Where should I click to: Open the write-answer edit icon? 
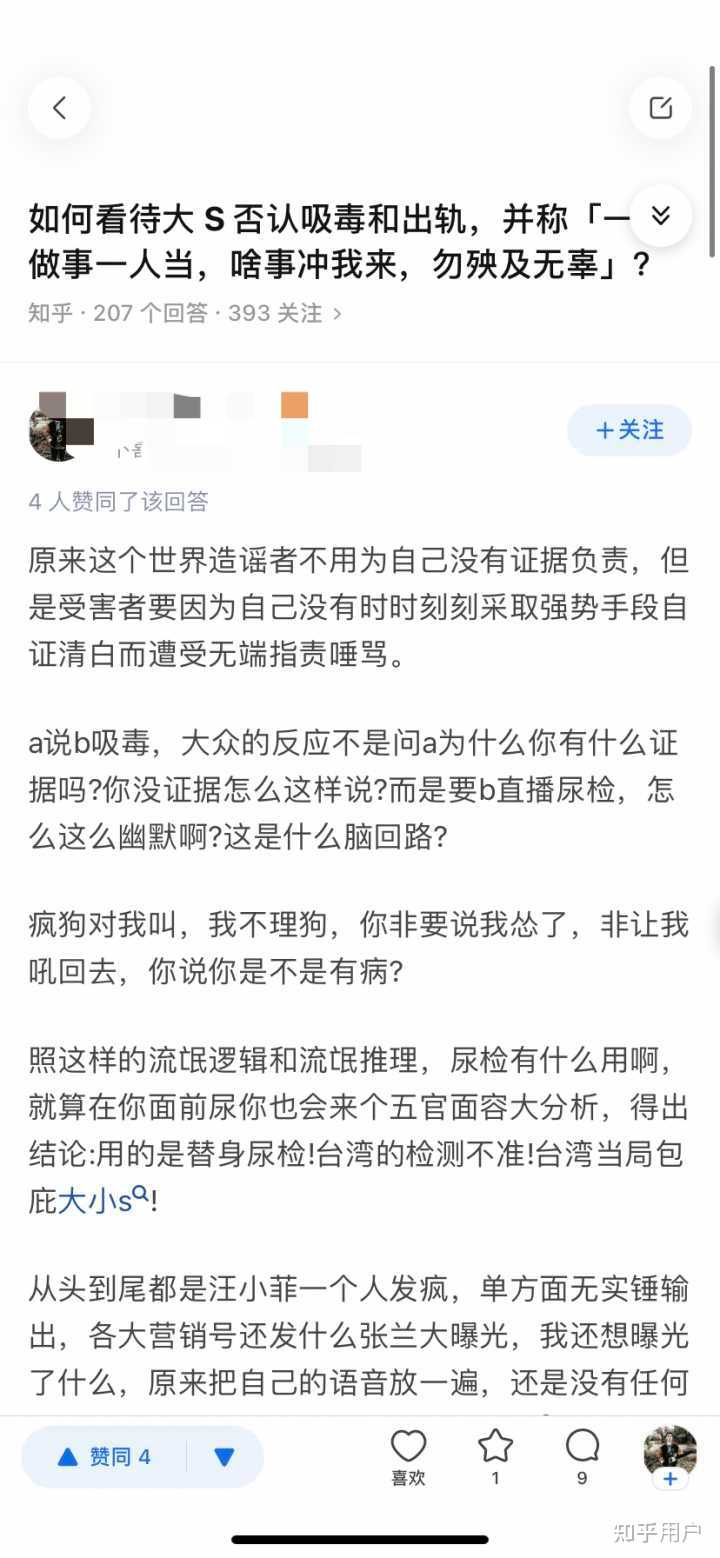coord(660,108)
